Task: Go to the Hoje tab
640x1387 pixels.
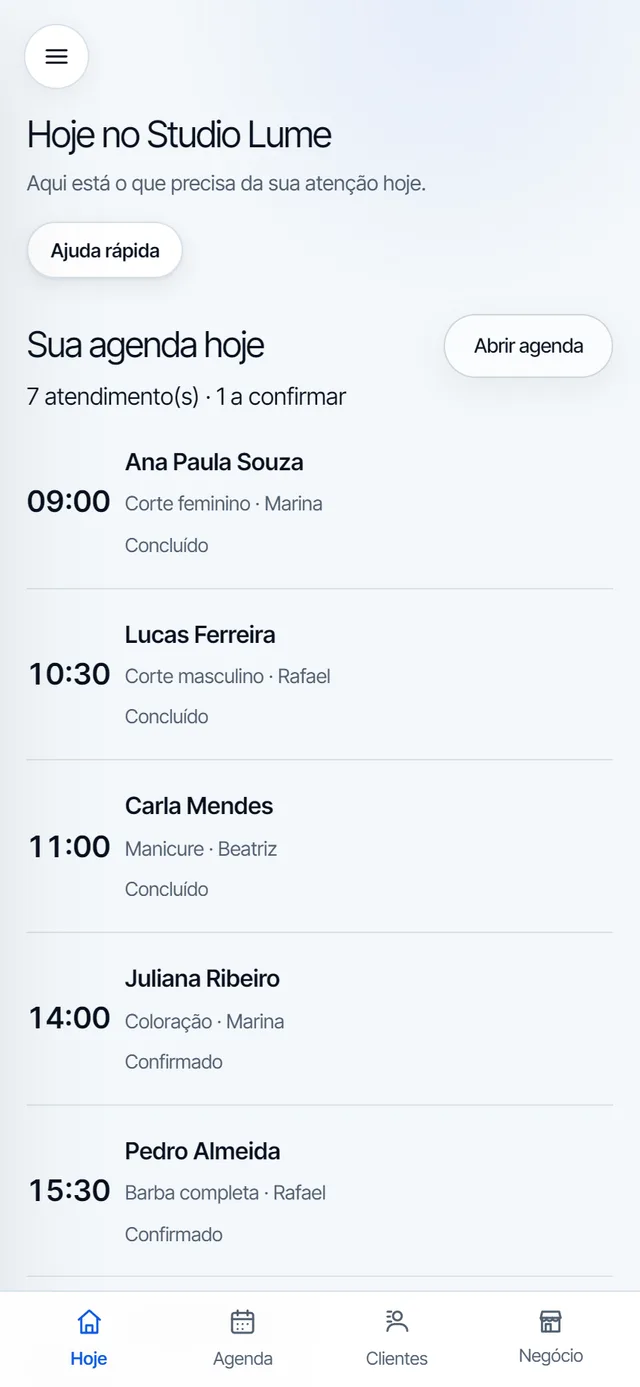Action: [89, 1338]
